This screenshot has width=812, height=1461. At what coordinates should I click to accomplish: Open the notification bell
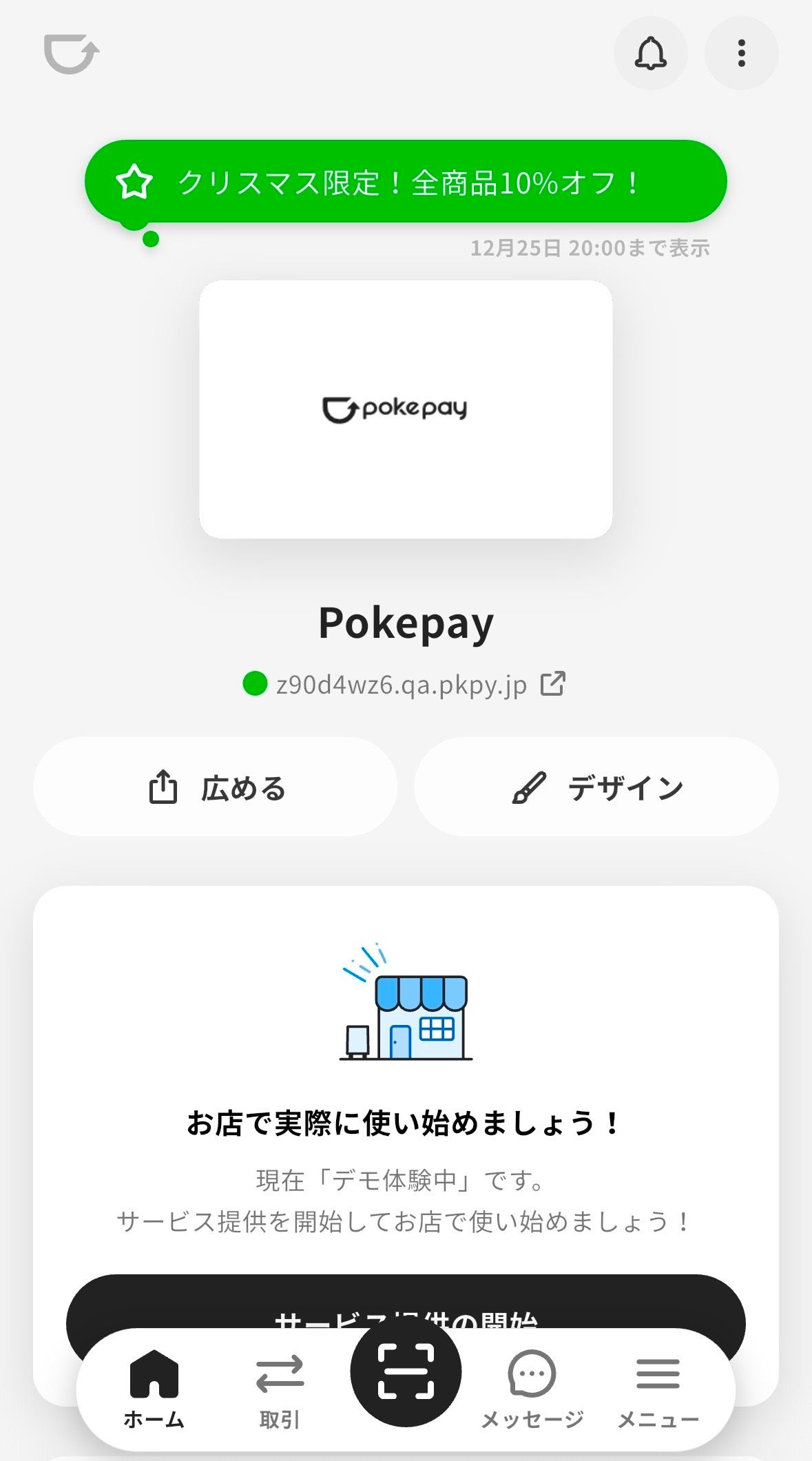coord(651,54)
